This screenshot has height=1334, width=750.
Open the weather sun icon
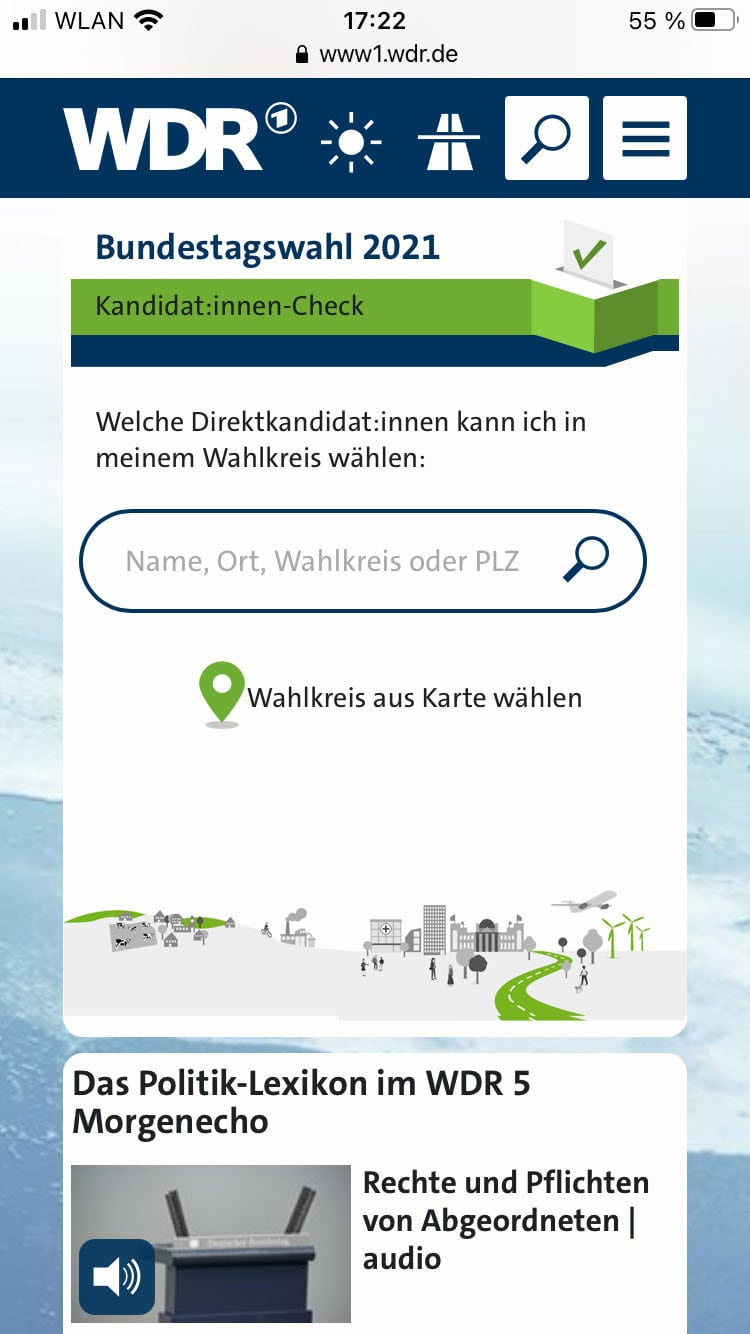[350, 140]
